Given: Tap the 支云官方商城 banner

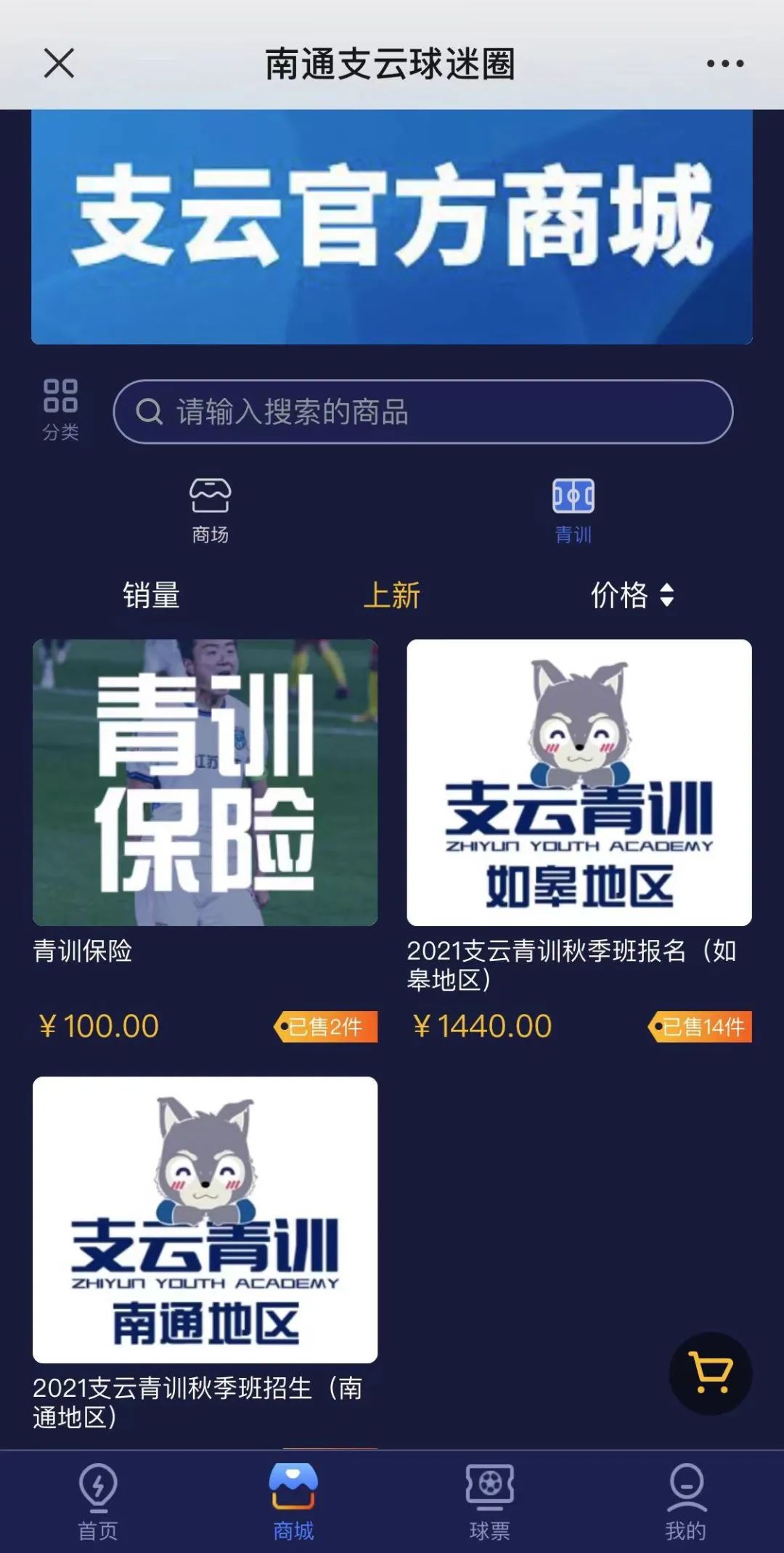Looking at the screenshot, I should click(392, 227).
